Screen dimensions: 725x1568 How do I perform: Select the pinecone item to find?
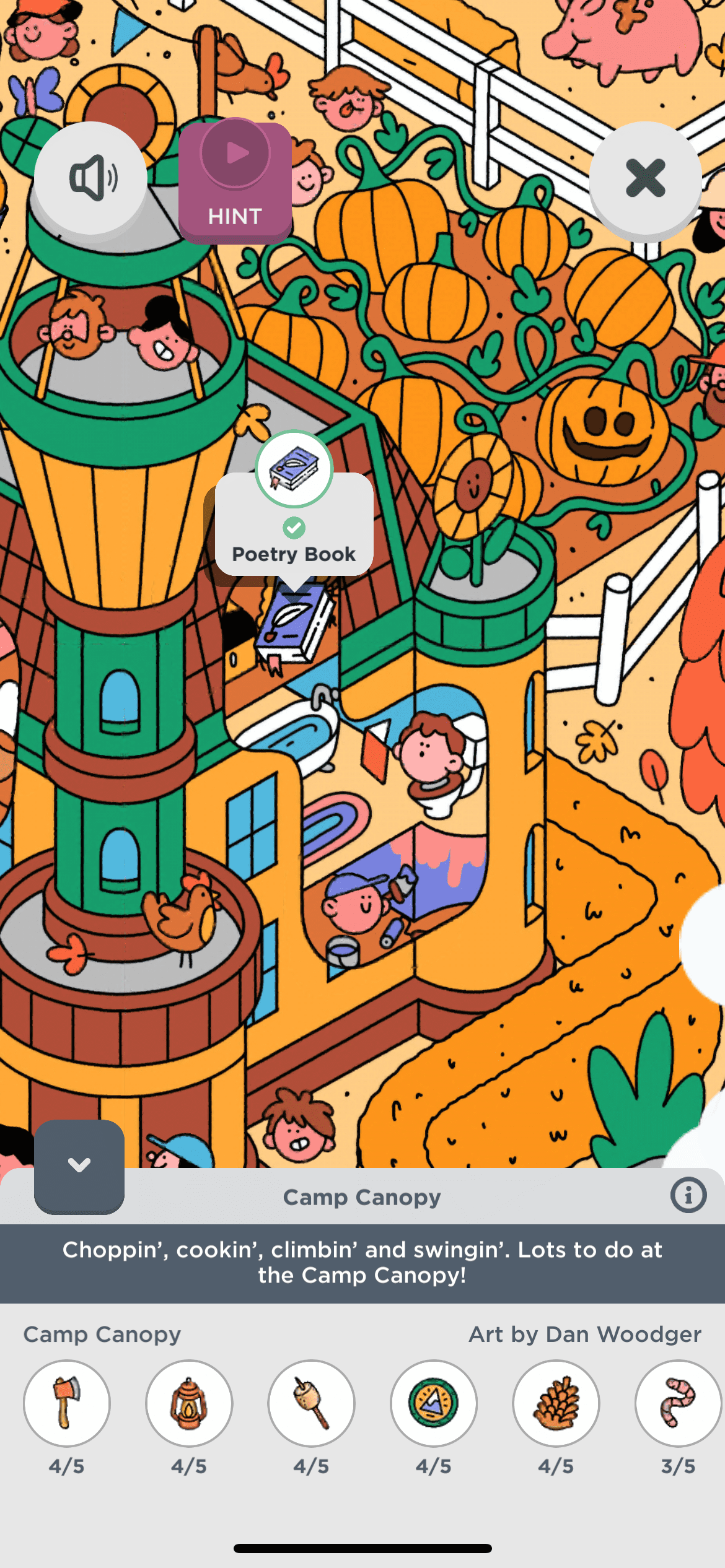click(x=556, y=1403)
